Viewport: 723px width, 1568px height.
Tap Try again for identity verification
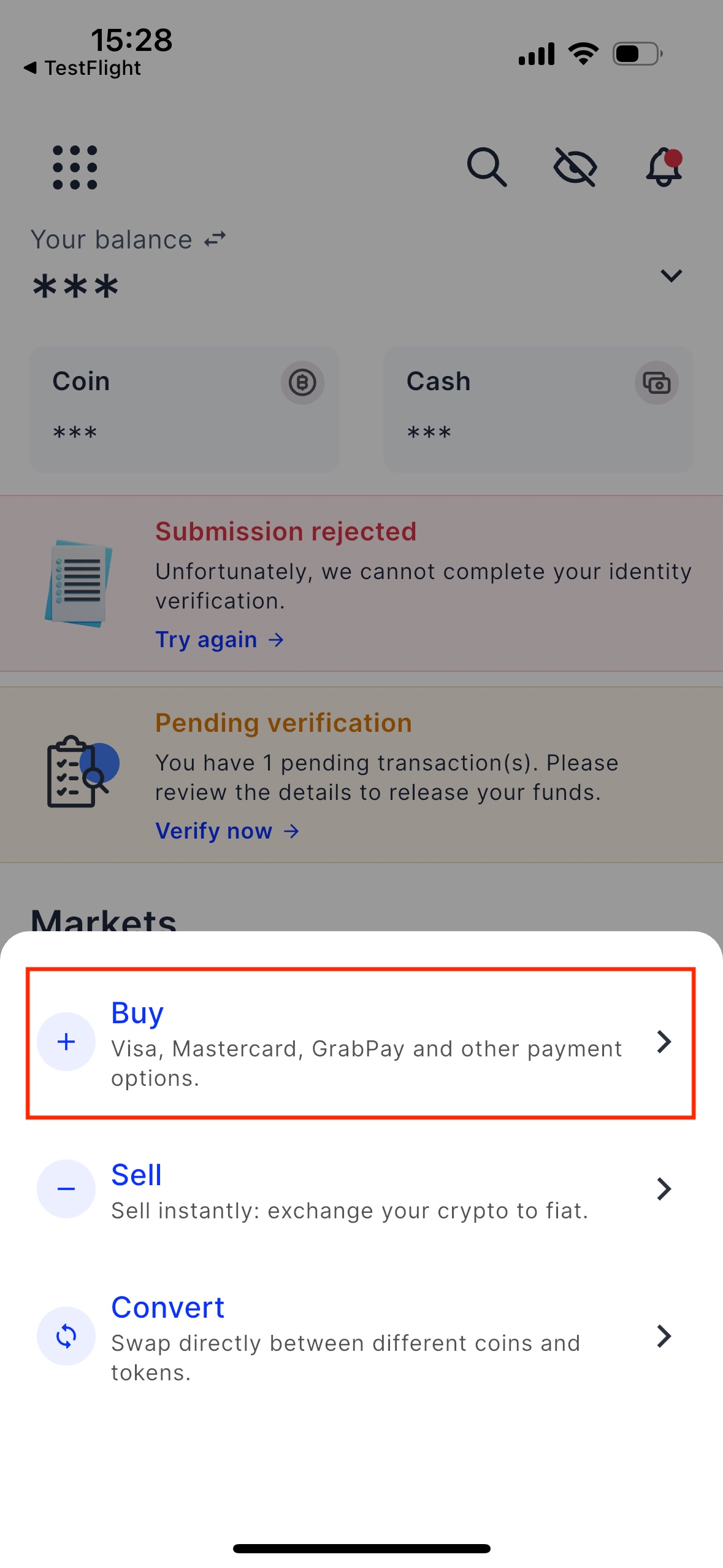click(219, 640)
